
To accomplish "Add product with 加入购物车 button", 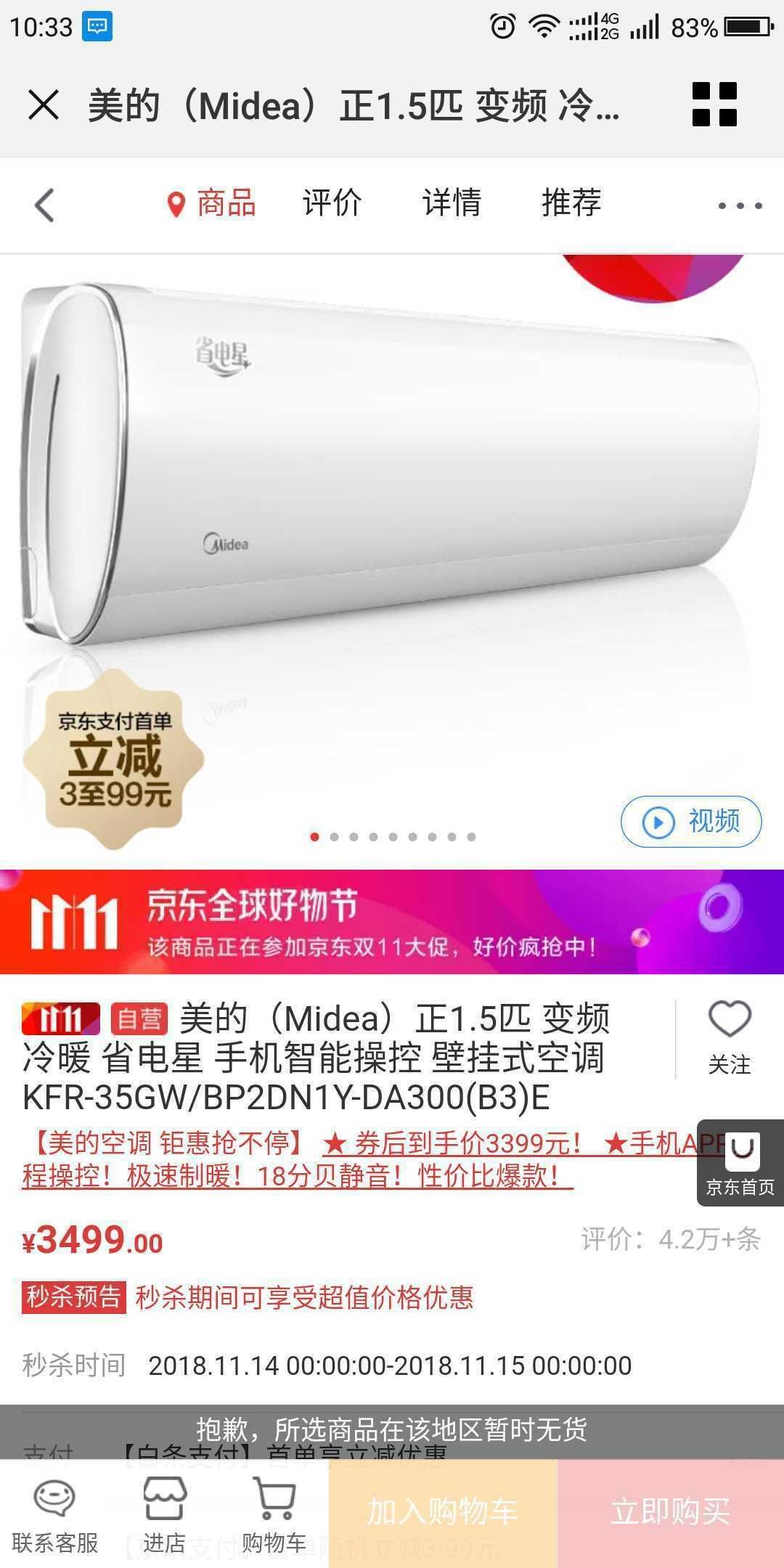I will point(442,1512).
